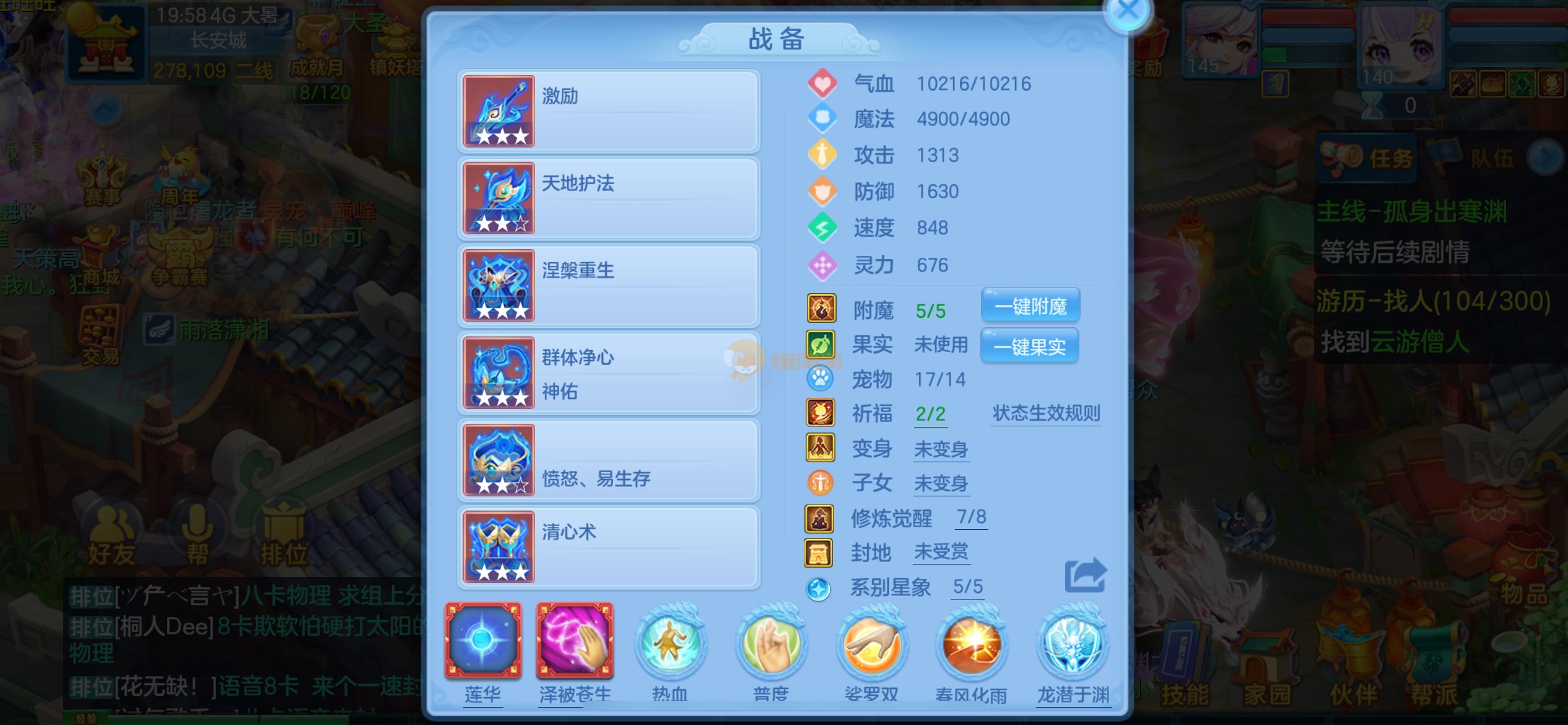Screen dimensions: 1568x725
Task: Open 祈福 2/2 status link
Action: [x=930, y=414]
